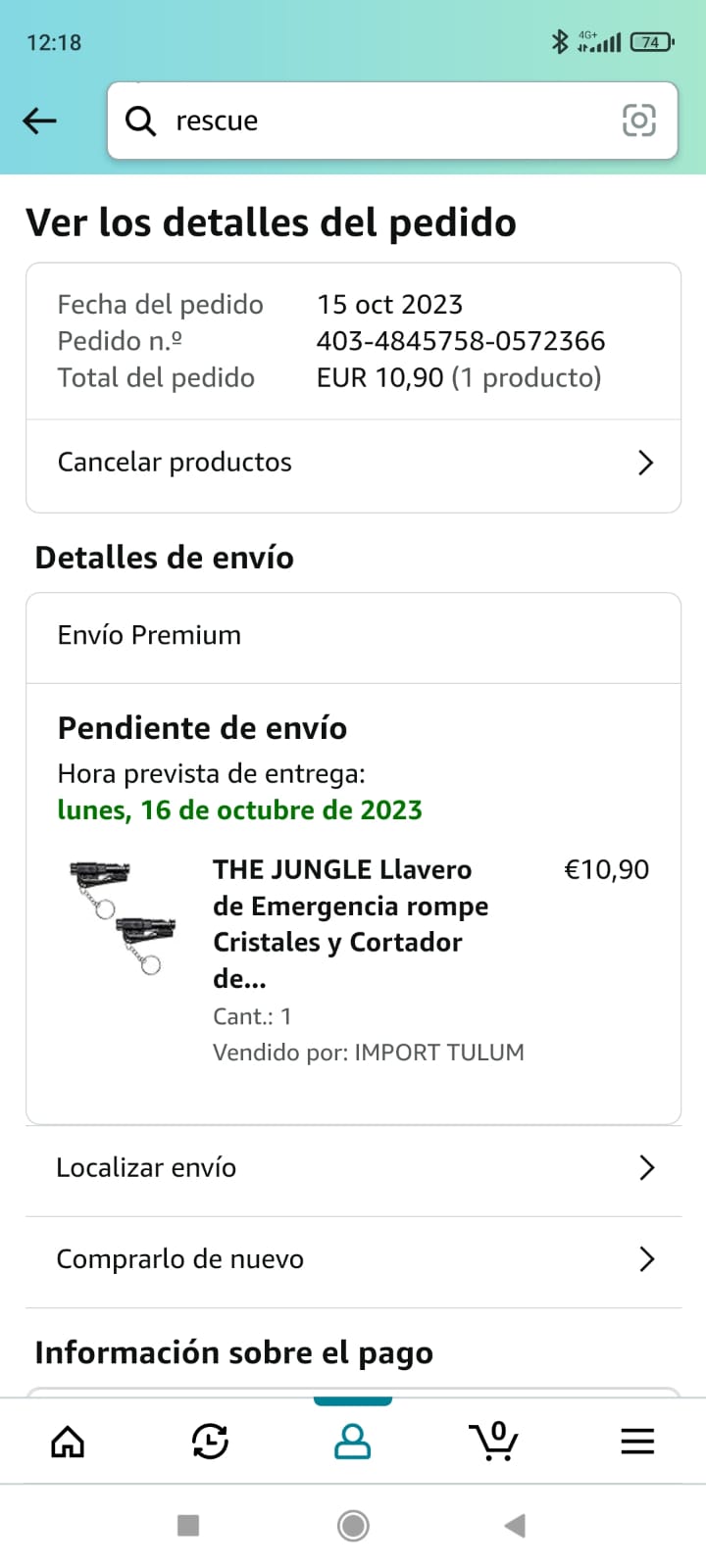Open the camera lens scanner icon

(638, 121)
